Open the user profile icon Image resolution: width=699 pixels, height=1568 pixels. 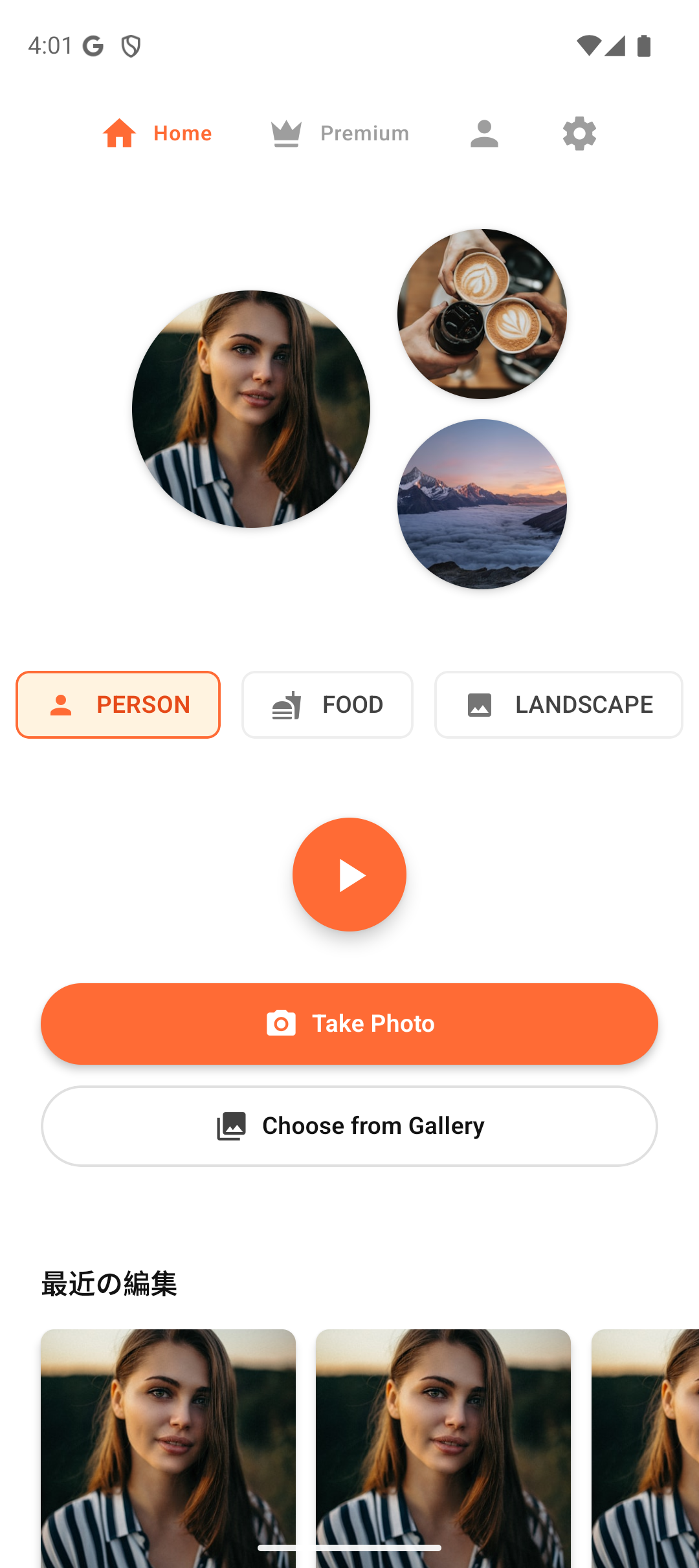pos(483,133)
